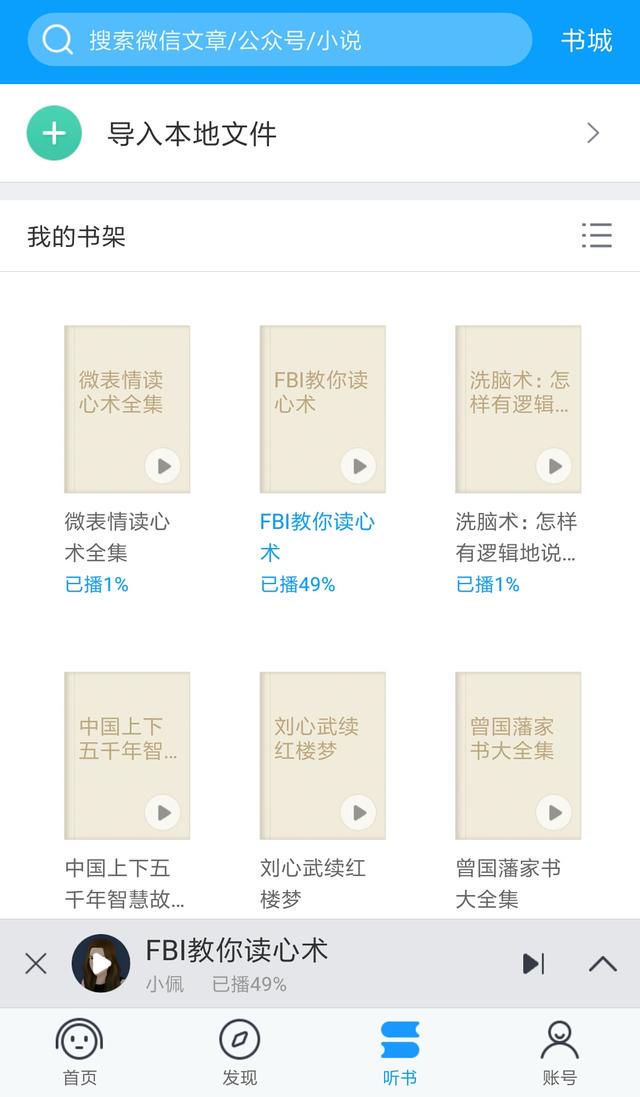Open the book FBI教你读心术 on the shelf
The width and height of the screenshot is (640, 1097).
[x=322, y=409]
